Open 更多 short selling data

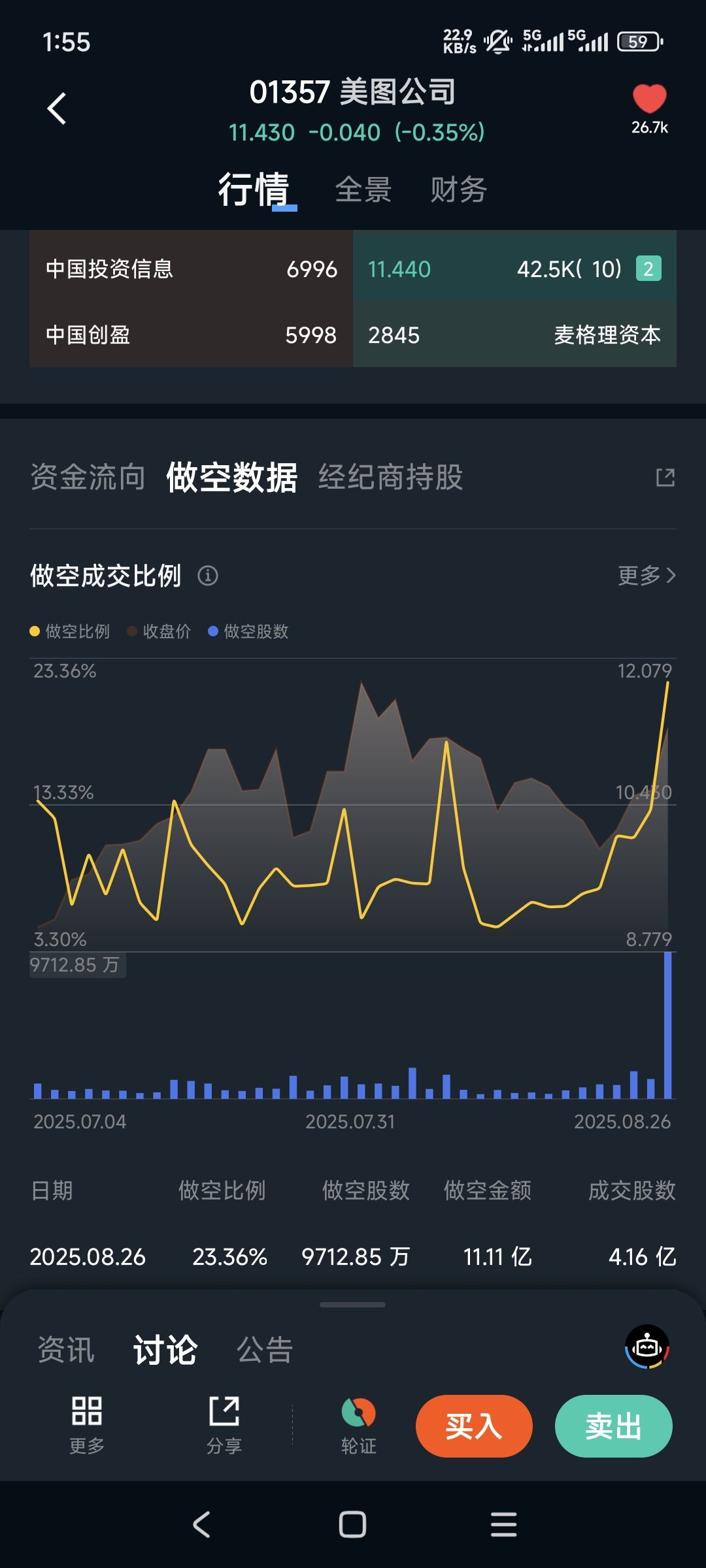[x=646, y=576]
